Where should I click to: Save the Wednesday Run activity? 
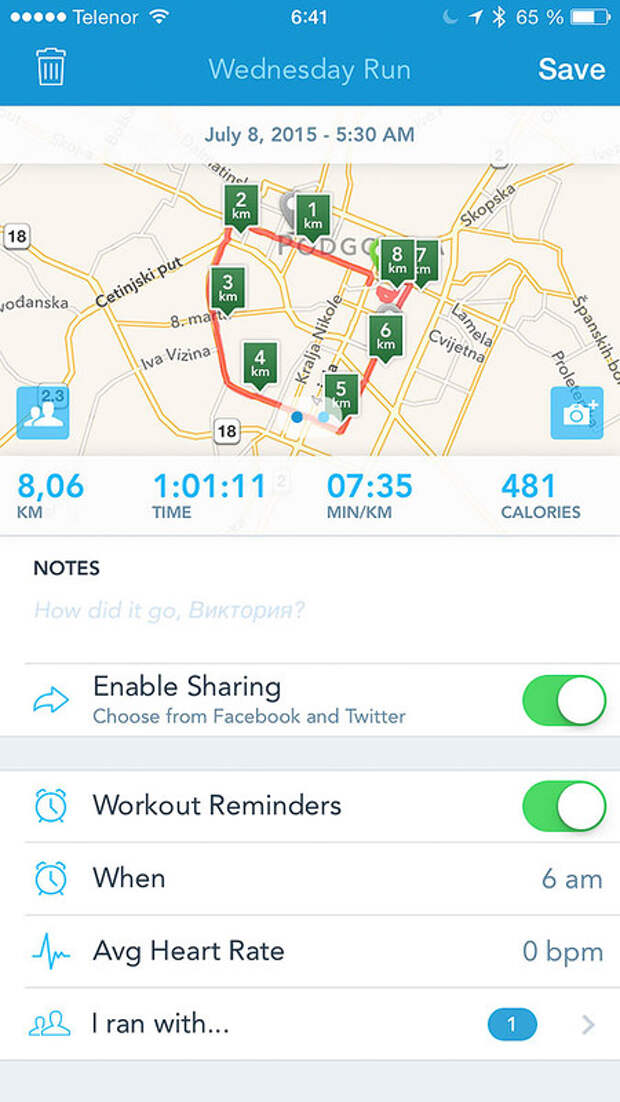[x=571, y=69]
